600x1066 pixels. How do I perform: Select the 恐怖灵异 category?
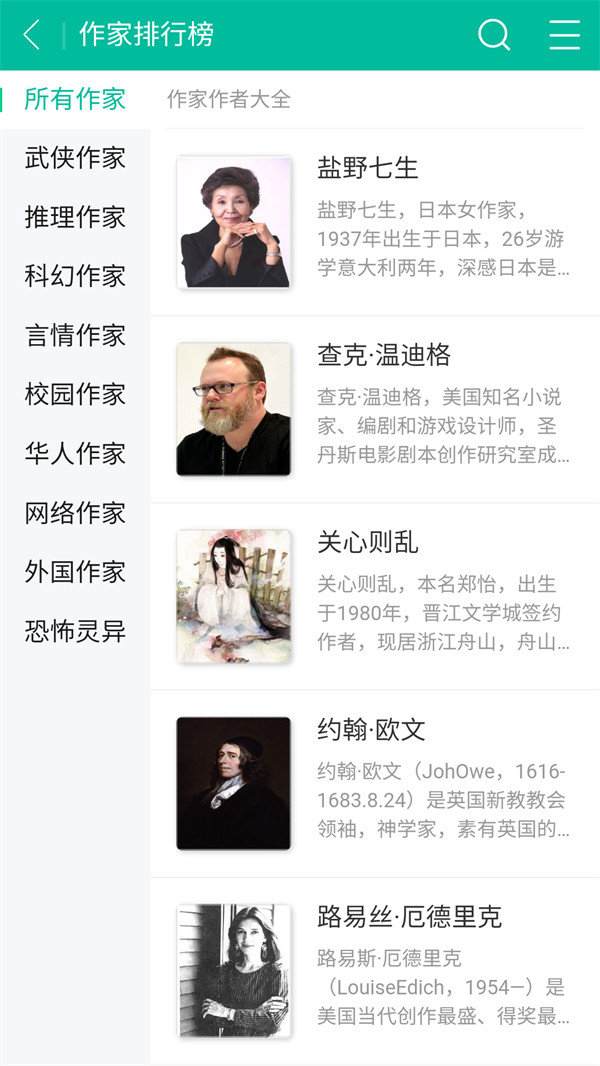point(75,631)
